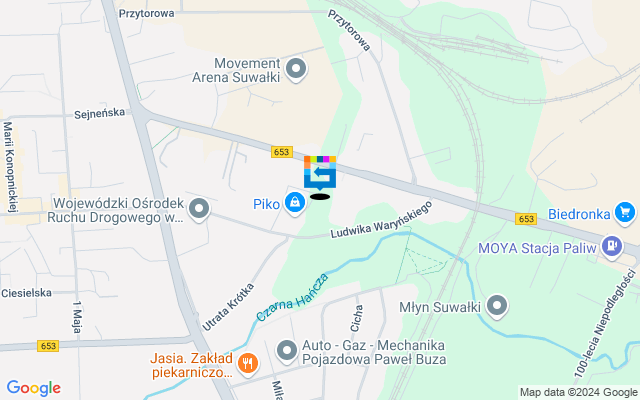640x400 pixels.
Task: Open the Piko shop marker
Action: pos(295,204)
